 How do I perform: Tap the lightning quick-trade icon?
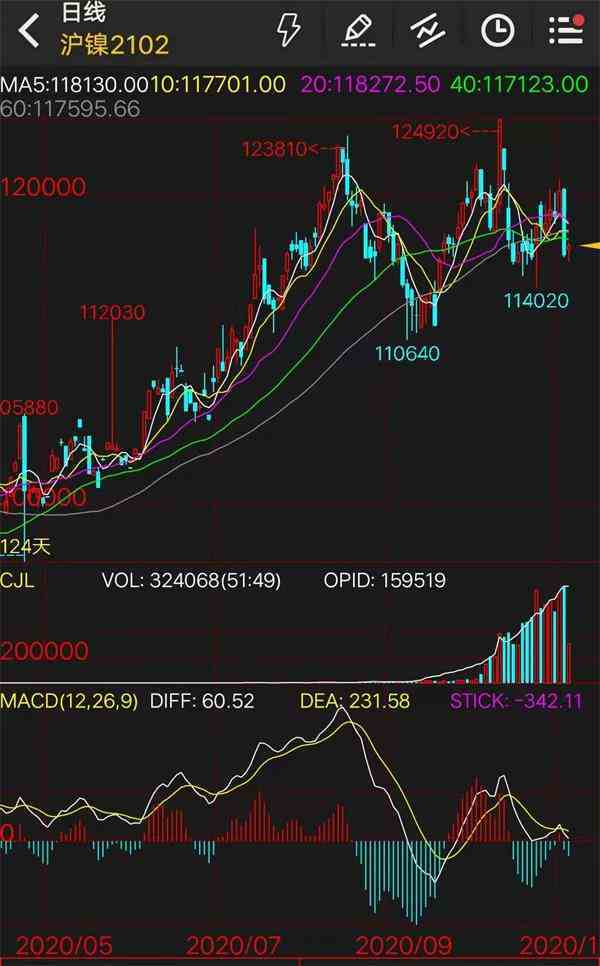point(289,30)
